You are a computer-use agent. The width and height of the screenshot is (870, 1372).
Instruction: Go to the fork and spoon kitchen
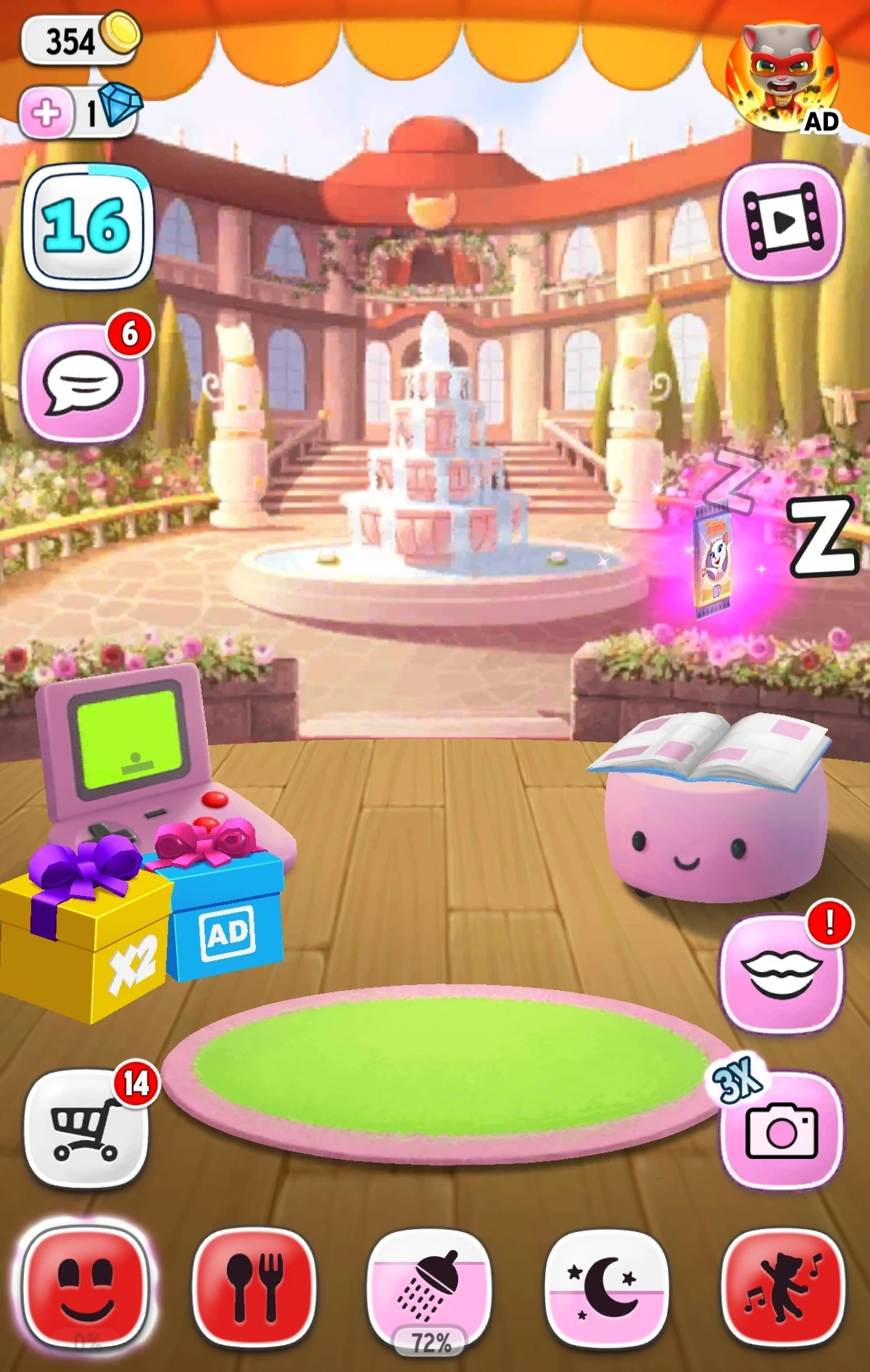tap(254, 1286)
